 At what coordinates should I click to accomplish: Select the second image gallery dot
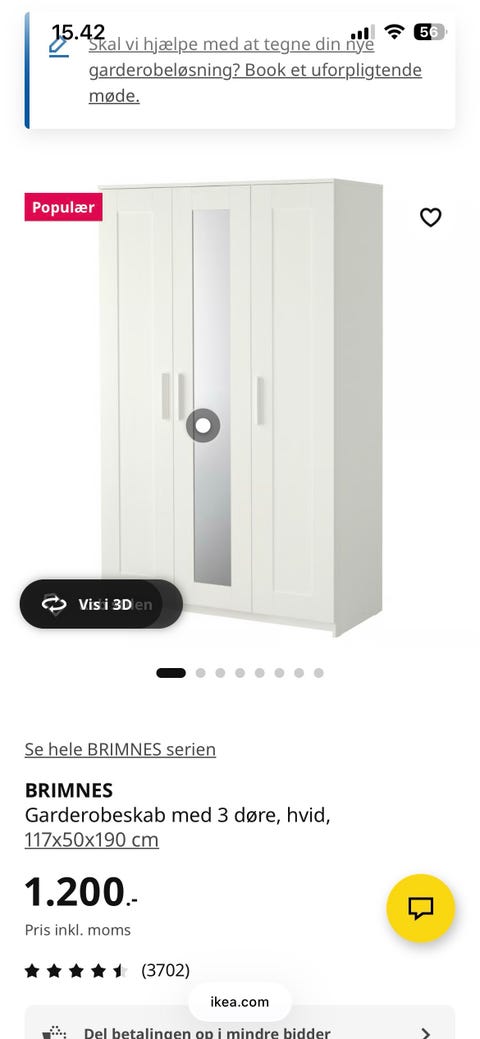pyautogui.click(x=200, y=673)
